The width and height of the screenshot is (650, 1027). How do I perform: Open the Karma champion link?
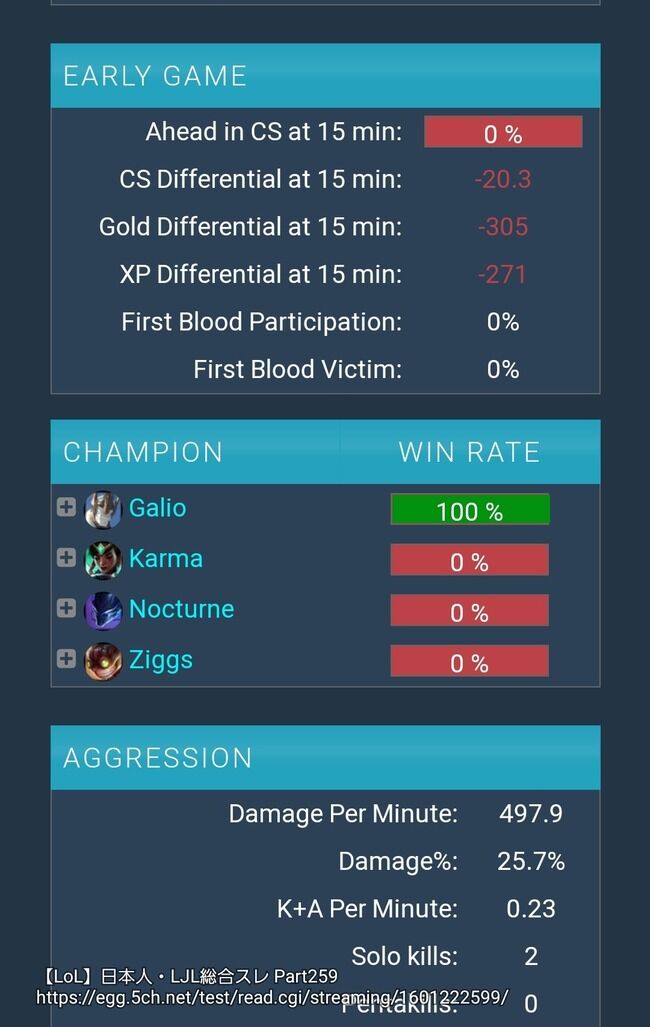click(165, 559)
